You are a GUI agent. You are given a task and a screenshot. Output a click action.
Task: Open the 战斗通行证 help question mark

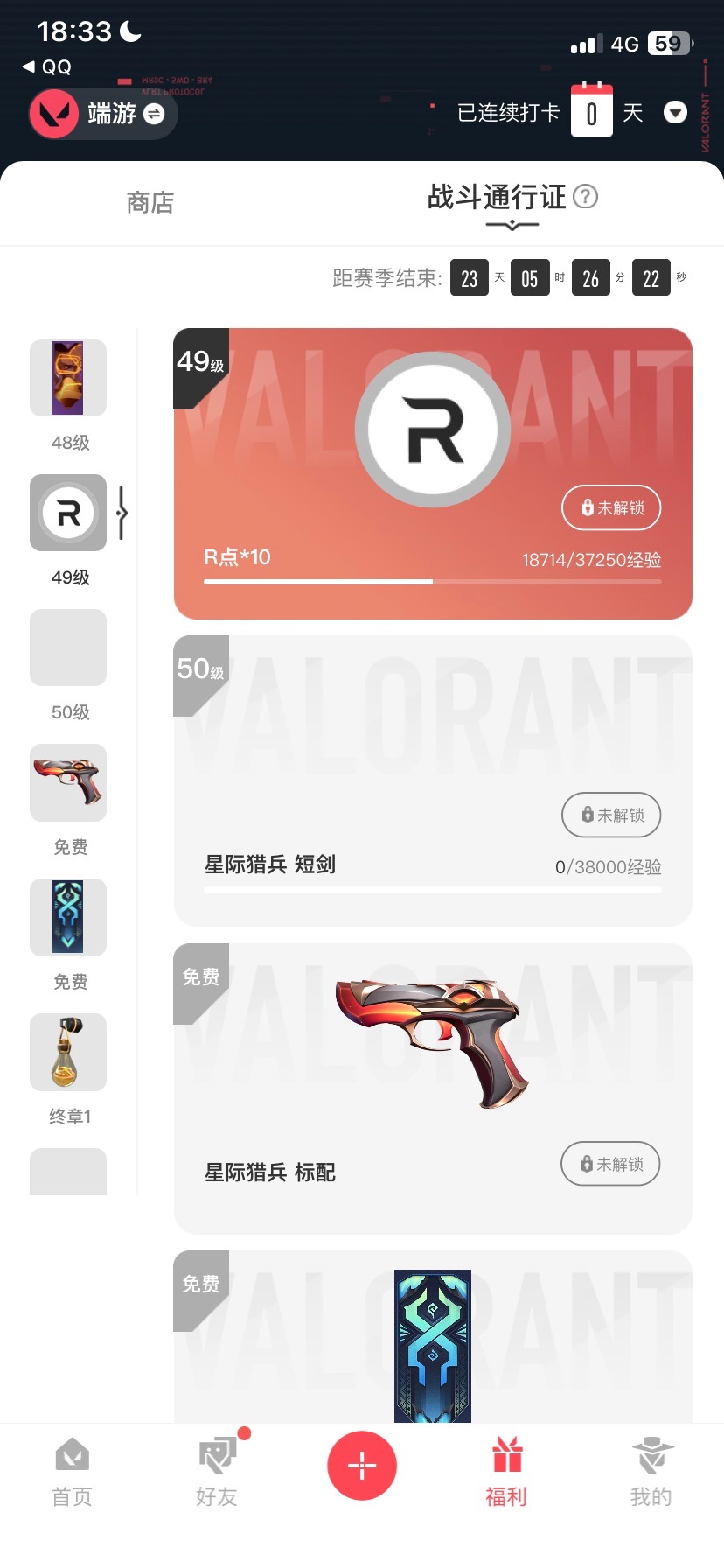click(x=585, y=197)
